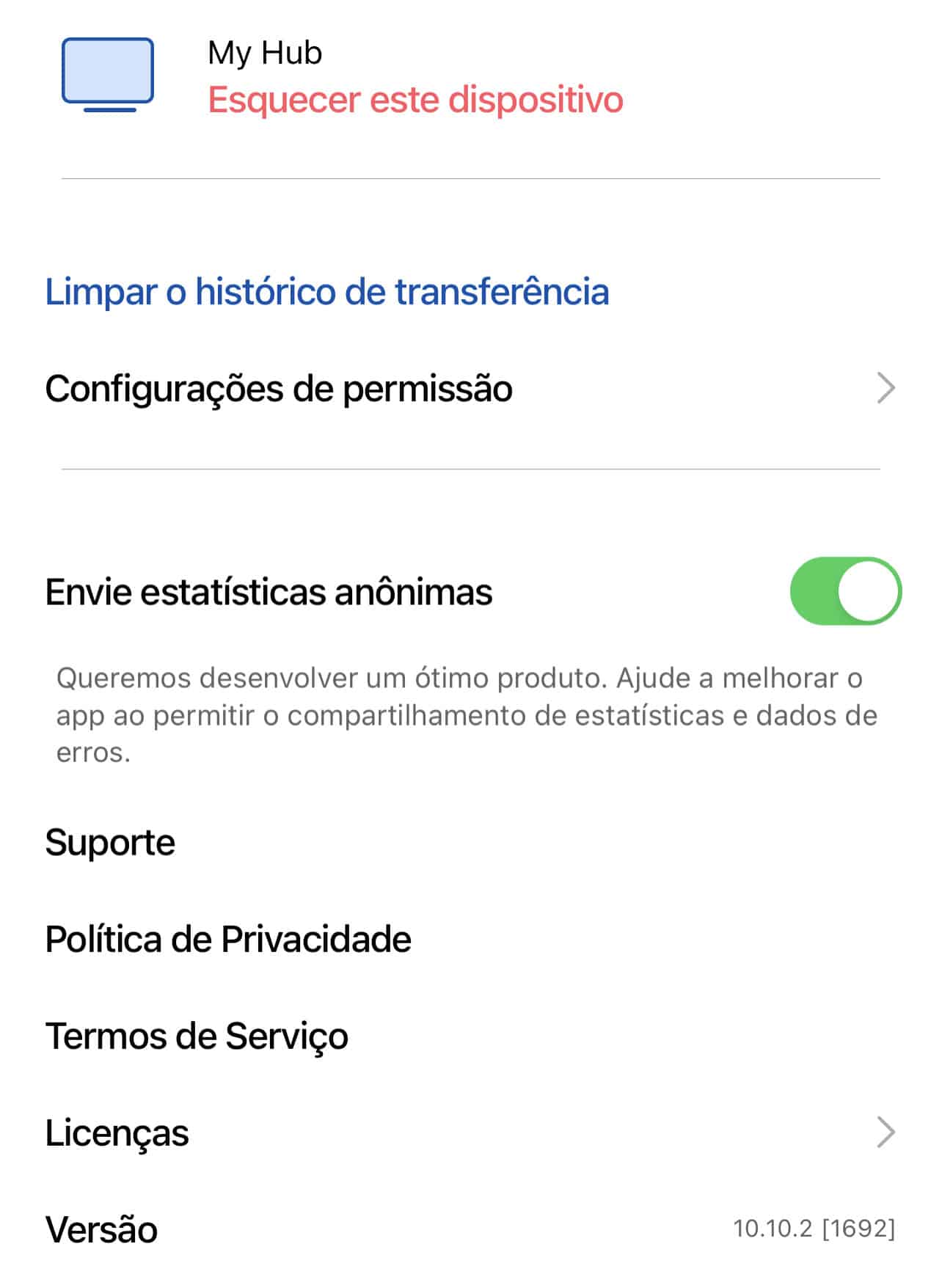This screenshot has height=1288, width=942.
Task: Open Termos de Serviço
Action: (197, 1036)
